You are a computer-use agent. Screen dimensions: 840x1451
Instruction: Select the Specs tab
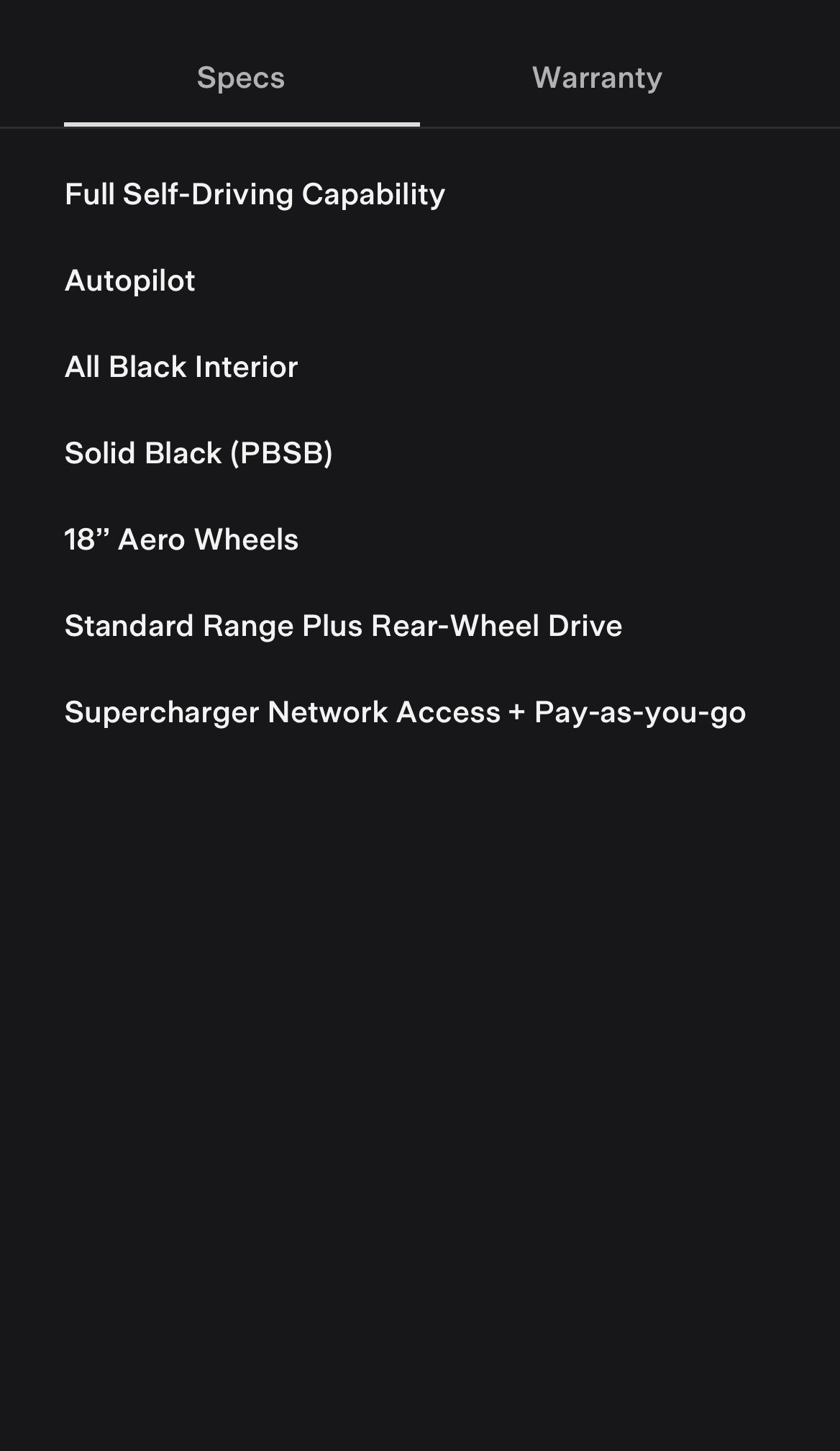point(241,78)
